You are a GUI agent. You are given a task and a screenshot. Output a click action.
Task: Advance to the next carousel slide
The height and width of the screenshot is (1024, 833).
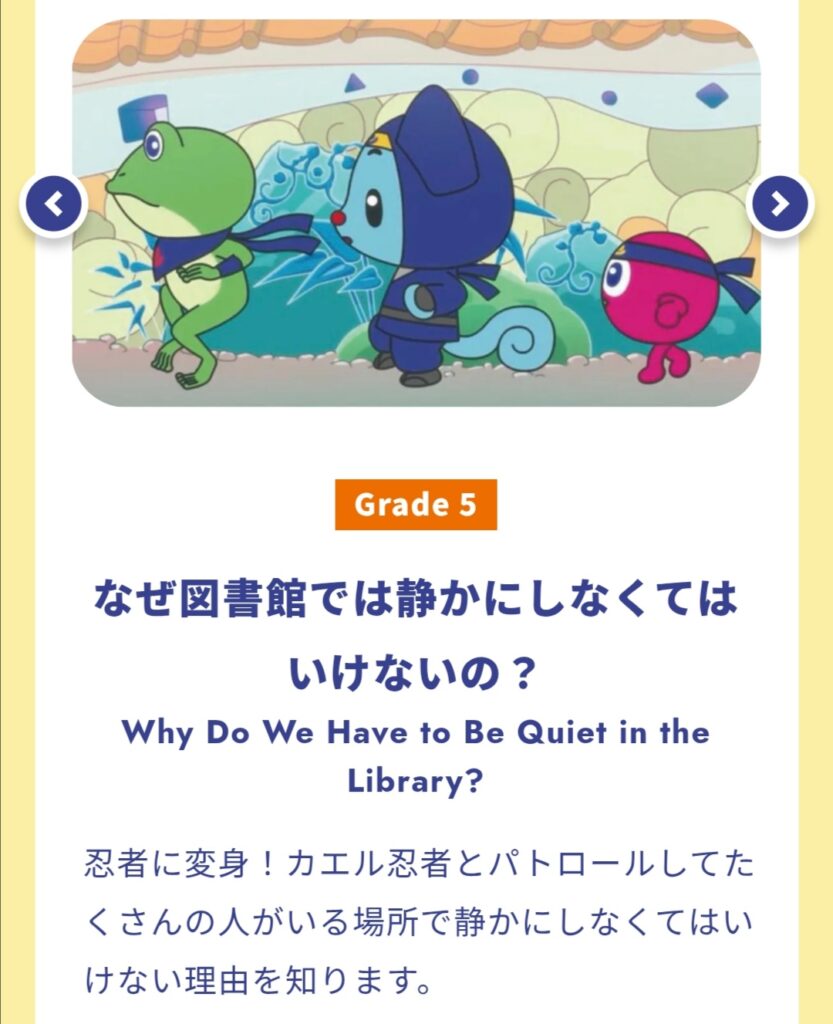point(780,204)
